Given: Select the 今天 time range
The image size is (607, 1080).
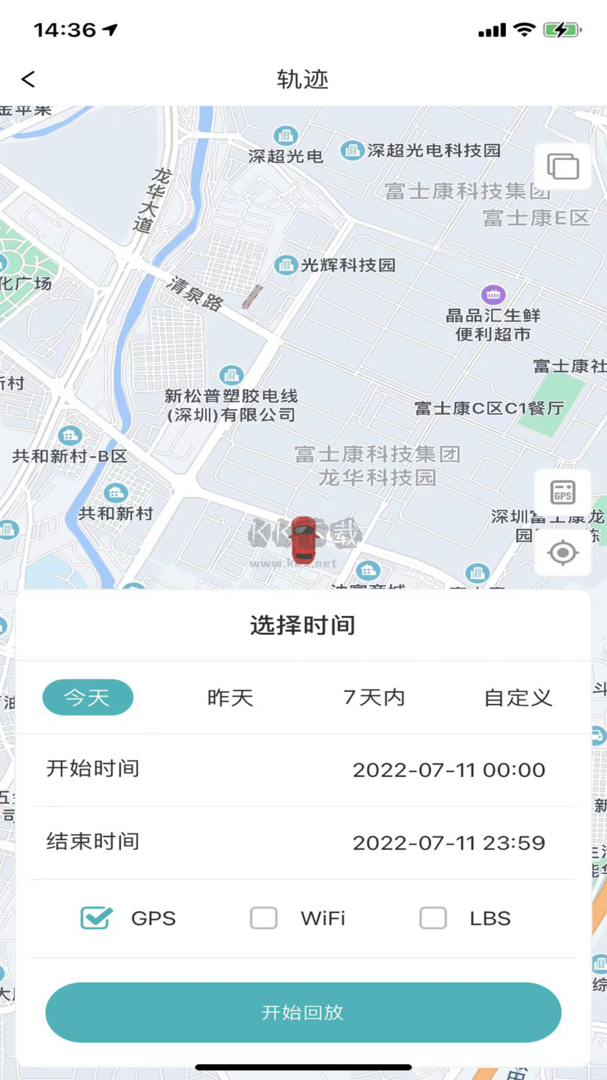Looking at the screenshot, I should click(x=87, y=697).
